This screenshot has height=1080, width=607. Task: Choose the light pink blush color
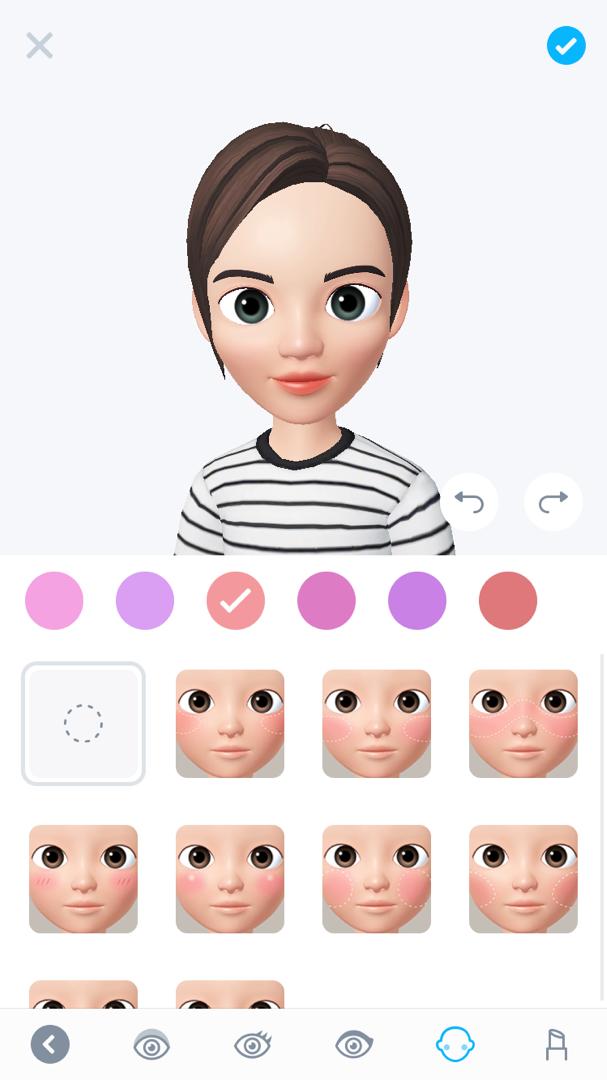54,601
